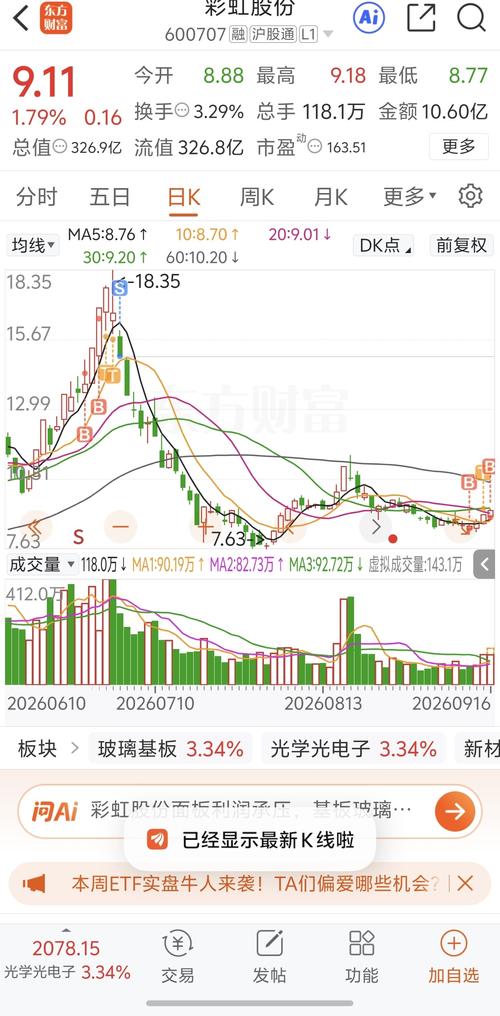Open the 均线 indicator dropdown
500x1016 pixels.
tap(32, 246)
